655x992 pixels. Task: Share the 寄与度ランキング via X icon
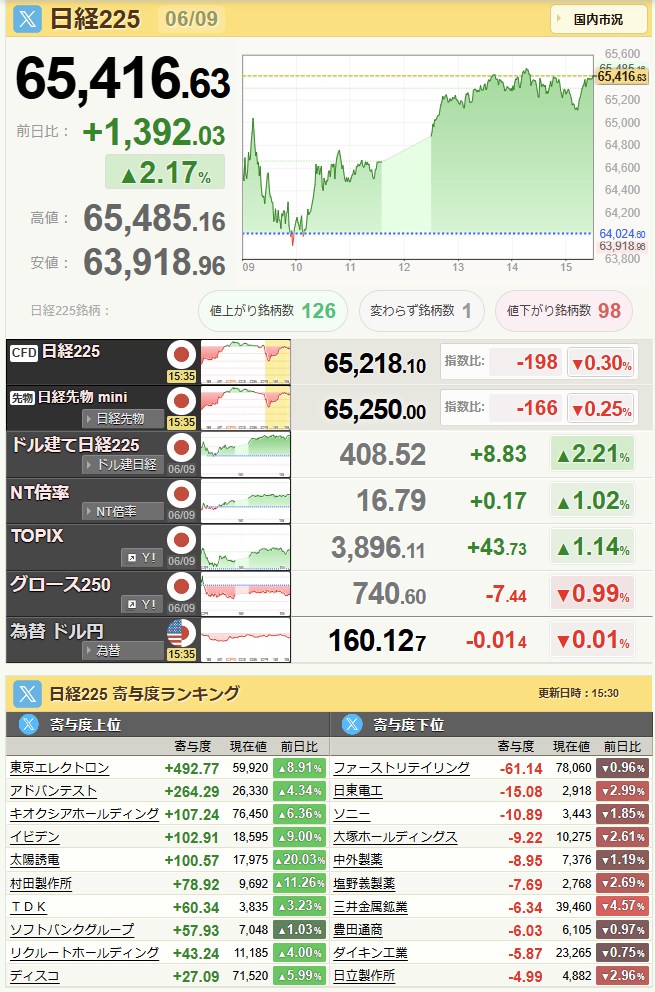click(27, 694)
